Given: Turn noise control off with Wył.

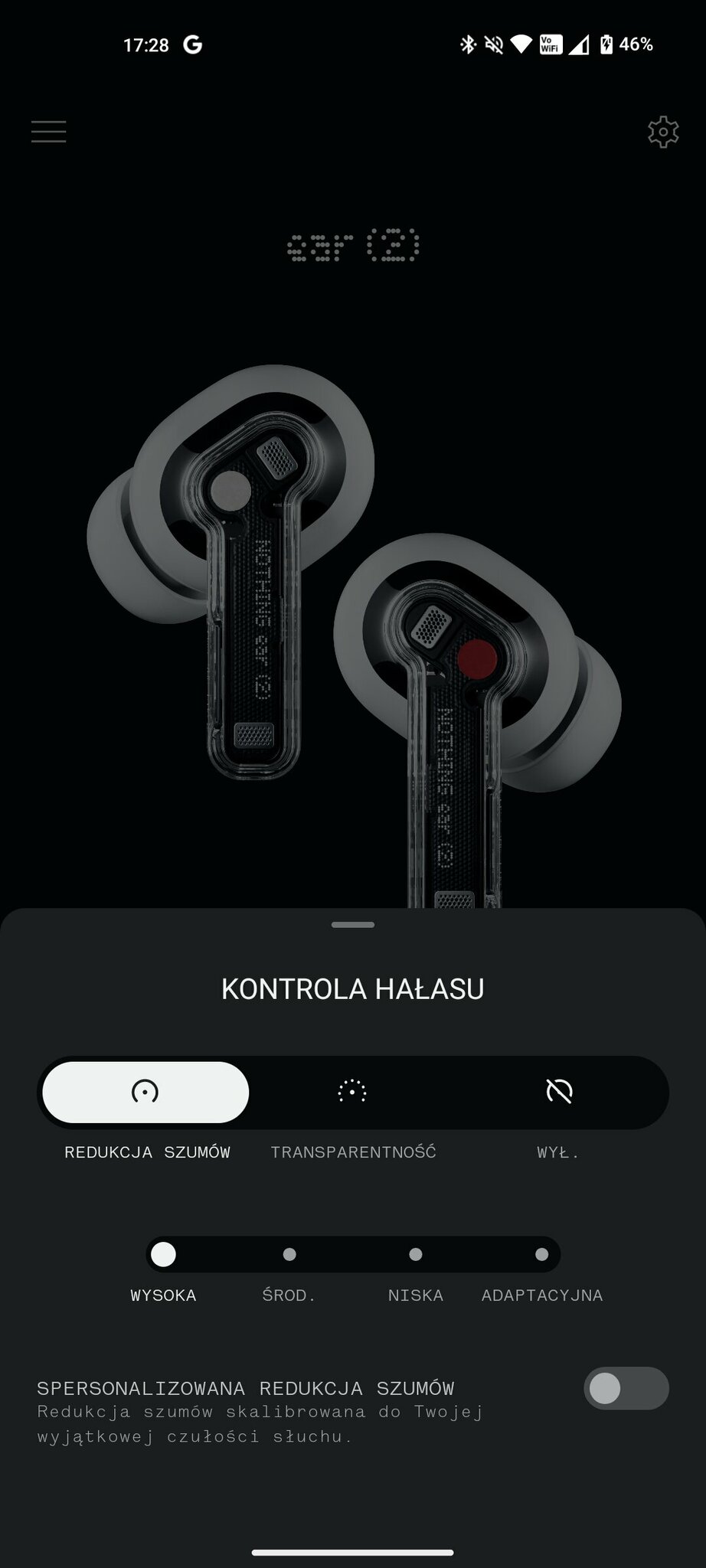Looking at the screenshot, I should click(x=559, y=1092).
